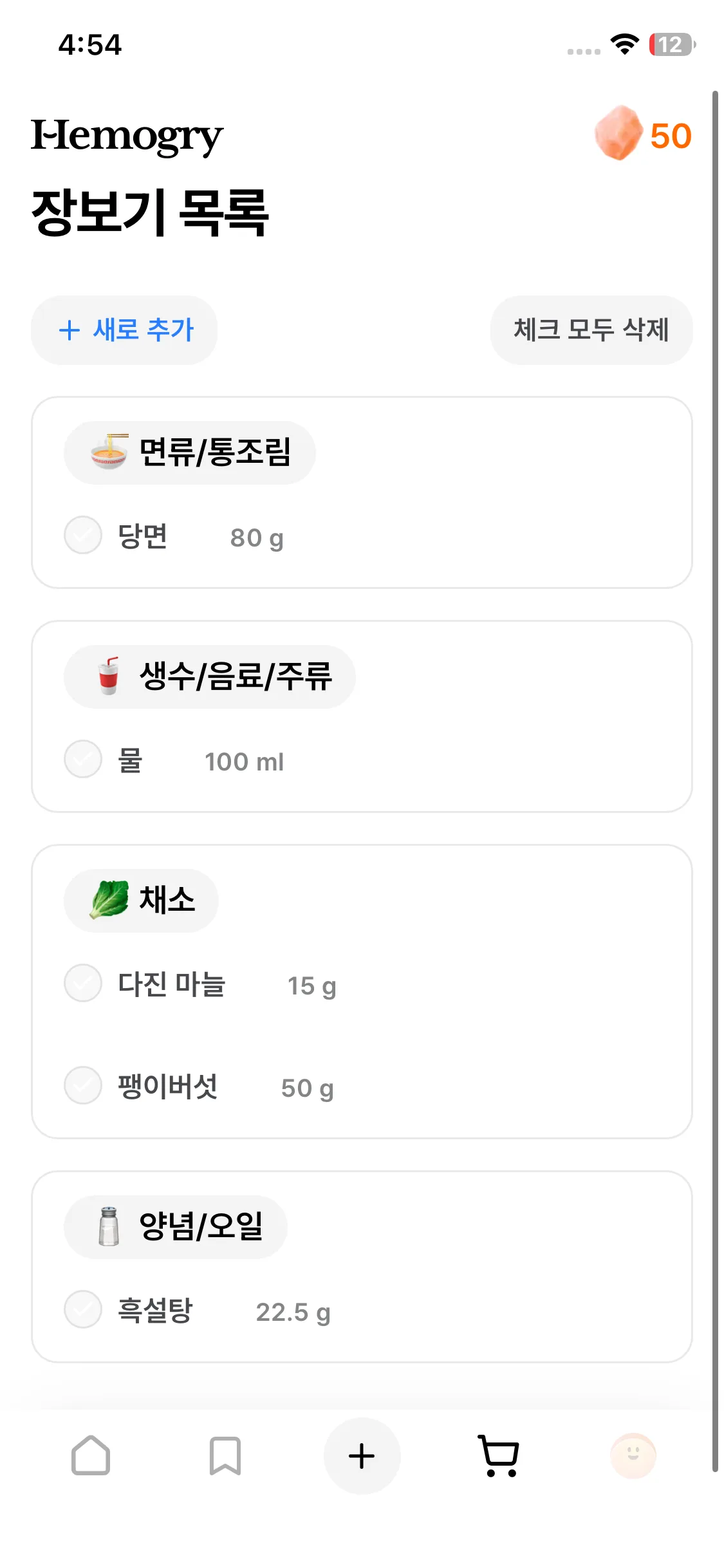Open the Home tab in bottom navigation
Image resolution: width=724 pixels, height=1568 pixels.
point(91,1456)
